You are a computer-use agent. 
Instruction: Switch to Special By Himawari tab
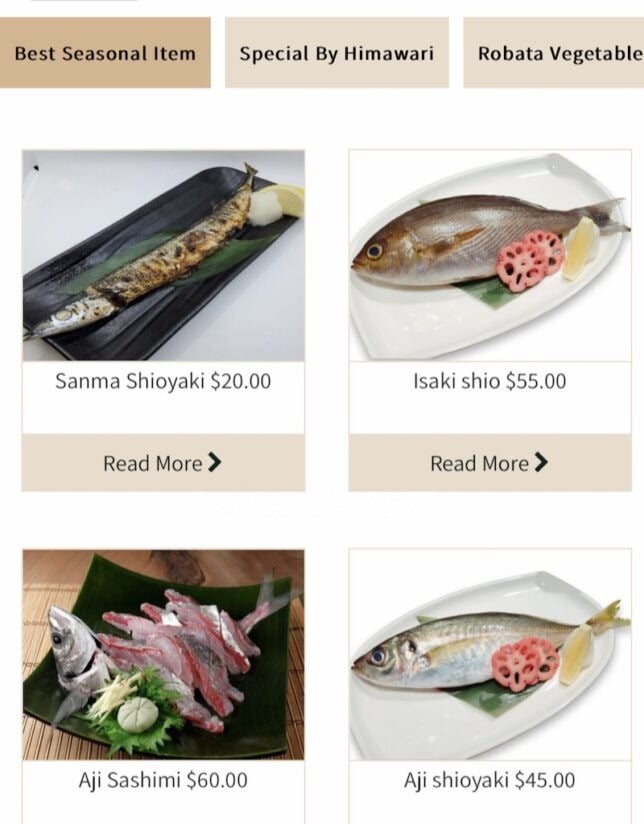(336, 53)
